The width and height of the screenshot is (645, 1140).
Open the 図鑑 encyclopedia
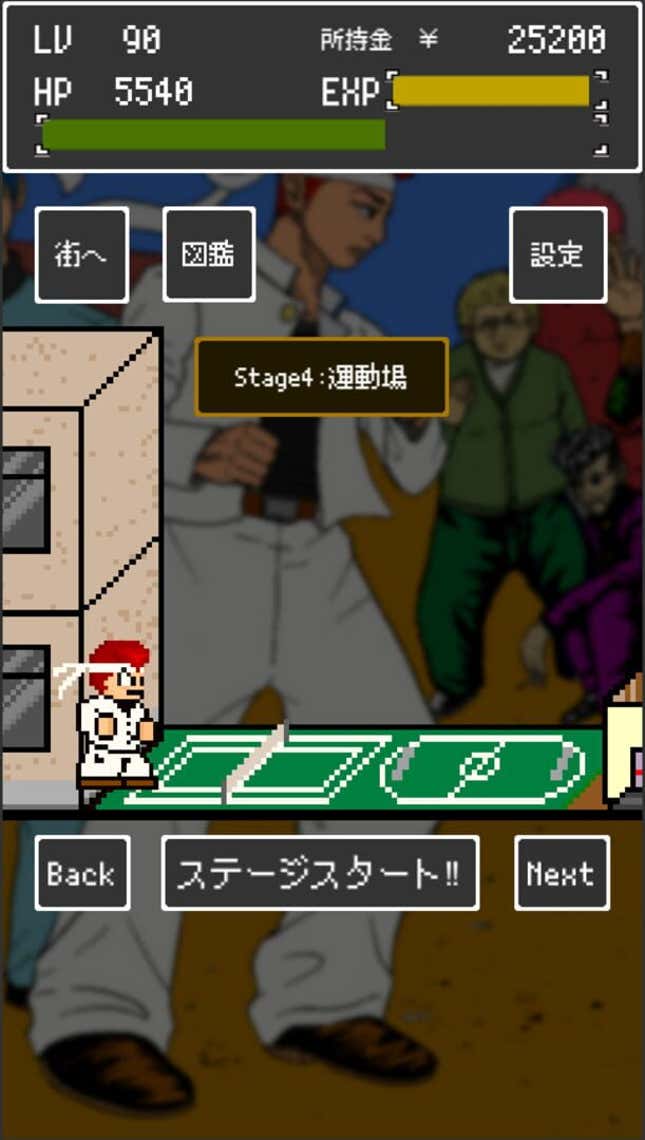(209, 254)
